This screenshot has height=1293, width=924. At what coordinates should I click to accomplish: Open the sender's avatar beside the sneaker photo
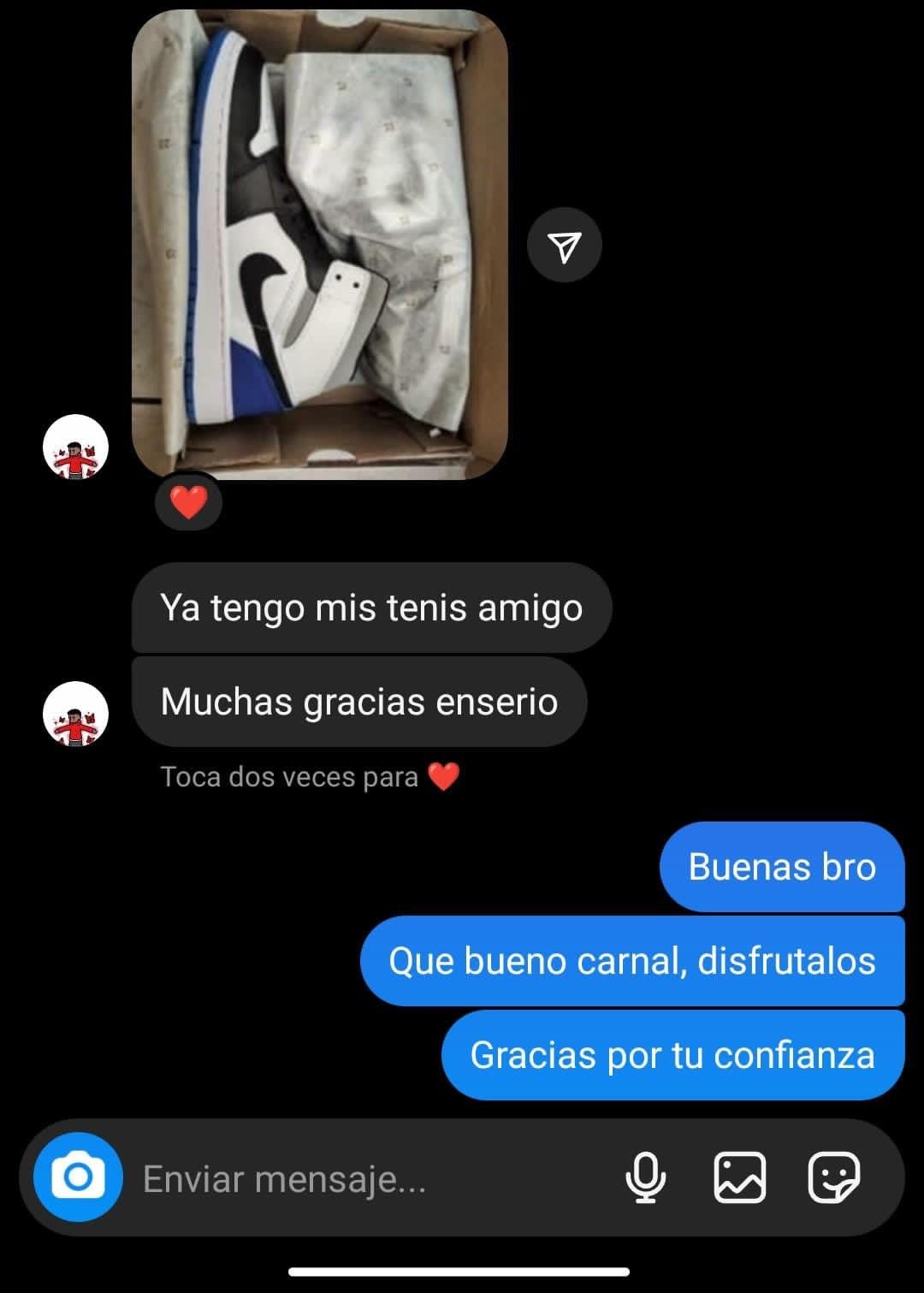[76, 448]
